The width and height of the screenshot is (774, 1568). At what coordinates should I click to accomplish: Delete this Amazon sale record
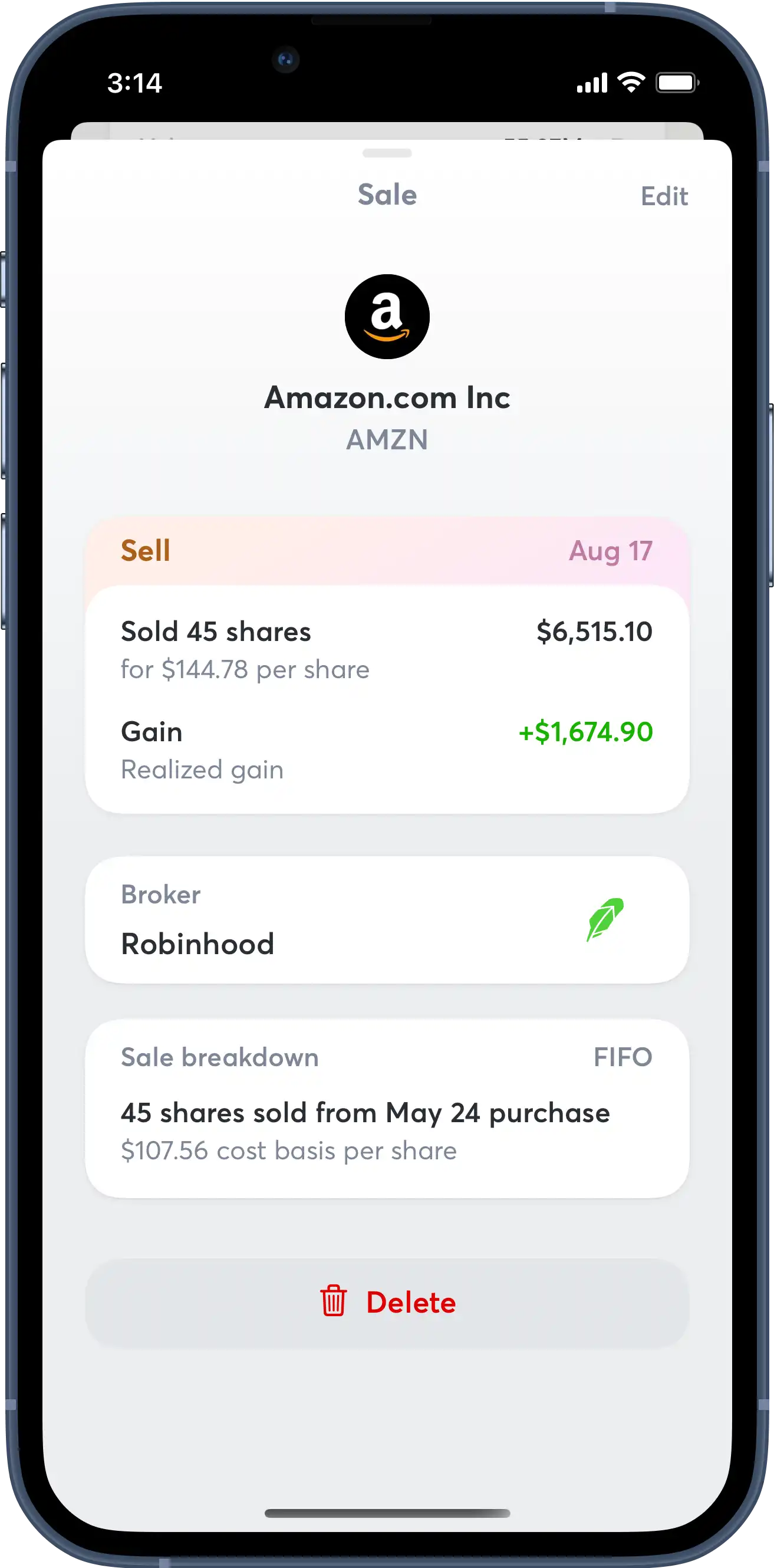[388, 1303]
